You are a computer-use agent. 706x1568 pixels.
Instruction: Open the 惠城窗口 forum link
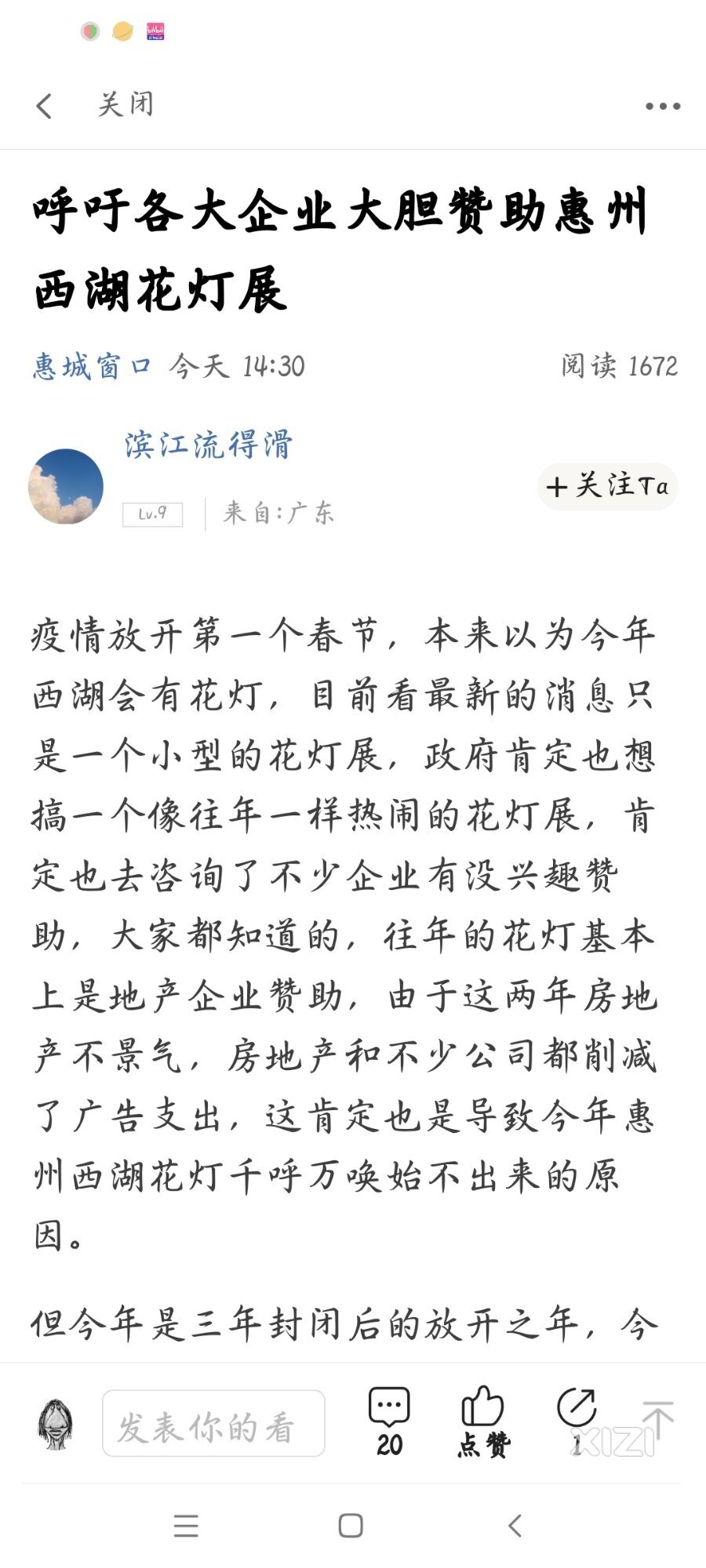click(x=92, y=366)
